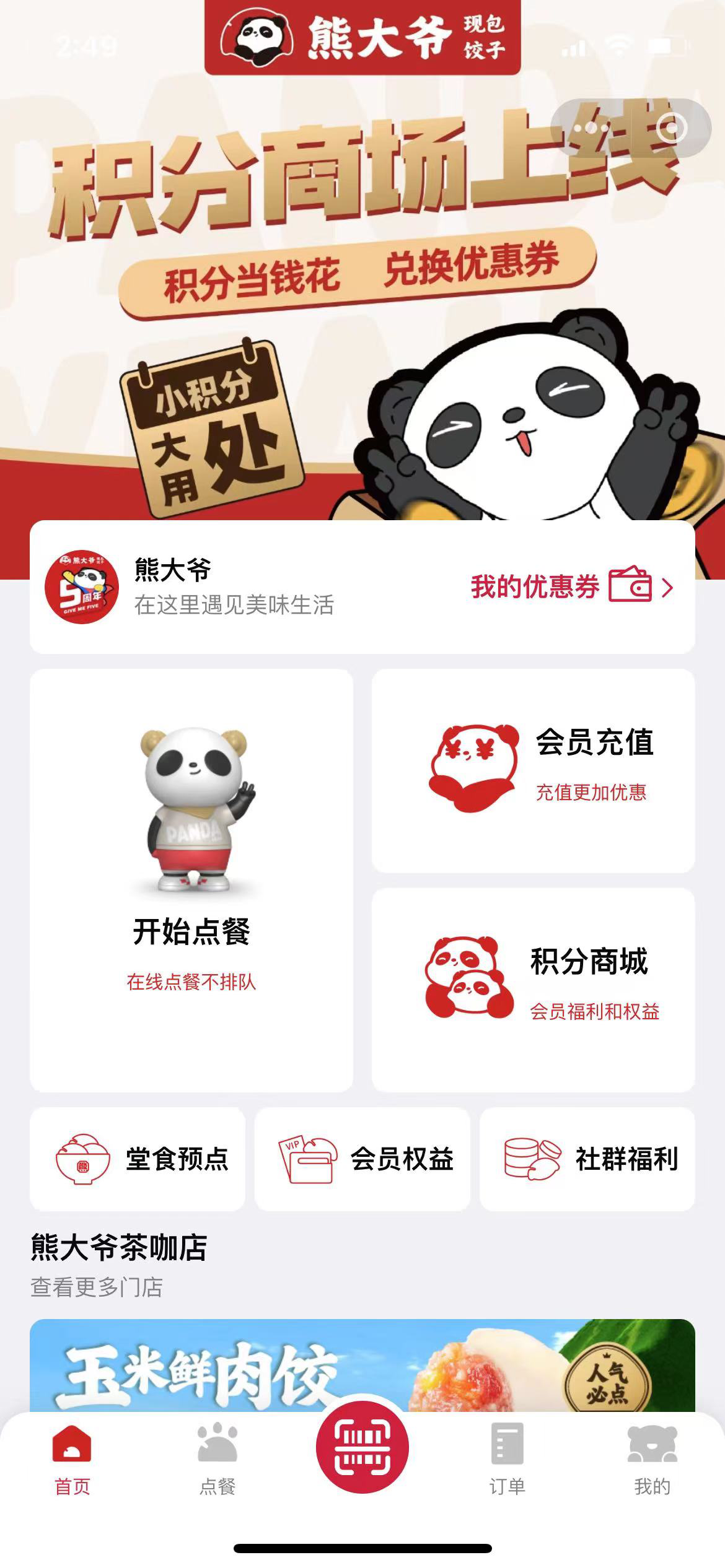Start ordering via 开始点餐 card
This screenshot has height=1568, width=725.
point(191,879)
